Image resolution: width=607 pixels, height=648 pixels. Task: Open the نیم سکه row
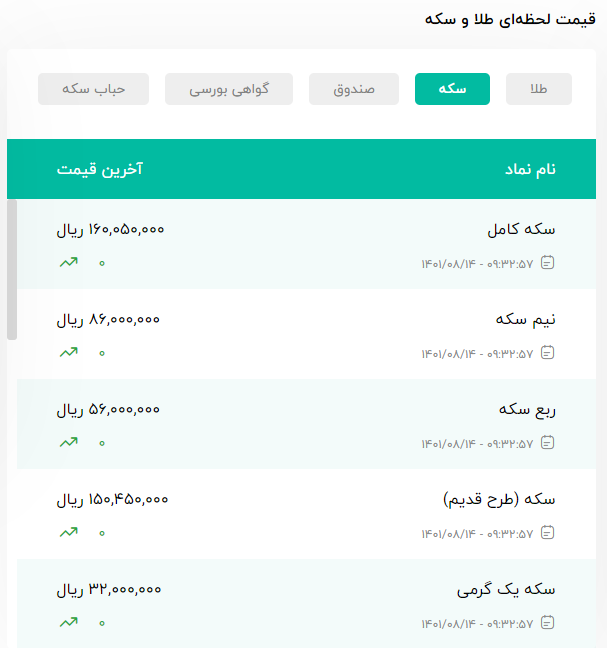306,334
